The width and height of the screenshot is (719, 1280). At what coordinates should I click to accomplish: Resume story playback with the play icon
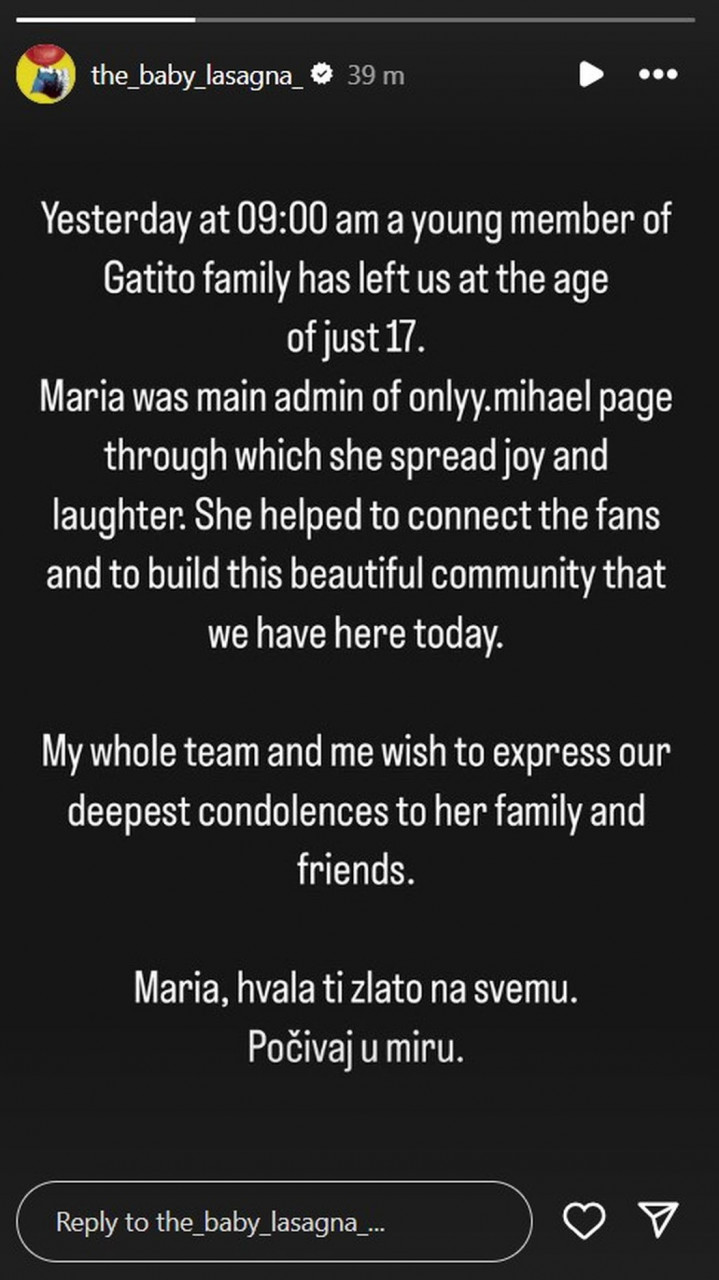[x=592, y=74]
